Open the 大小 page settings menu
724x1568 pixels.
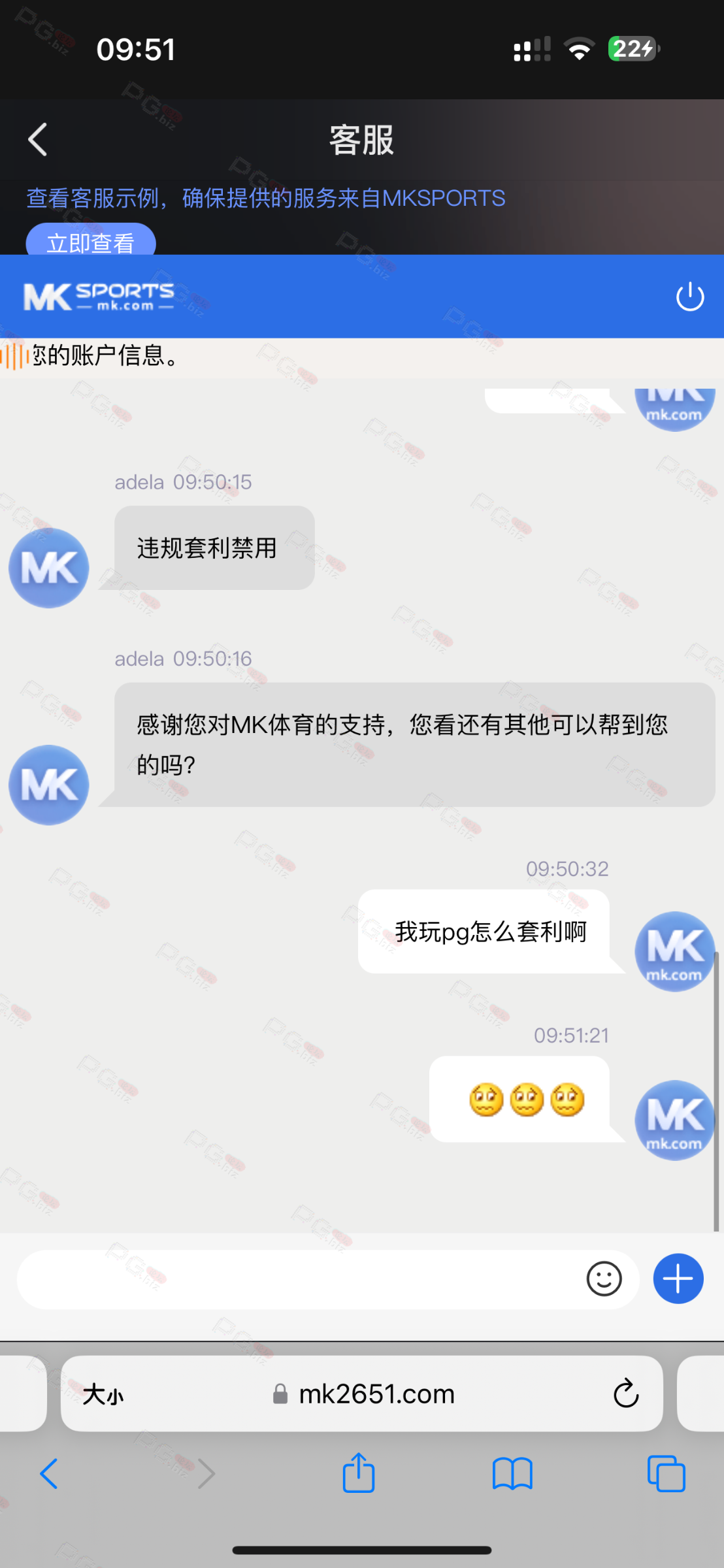tap(103, 1395)
